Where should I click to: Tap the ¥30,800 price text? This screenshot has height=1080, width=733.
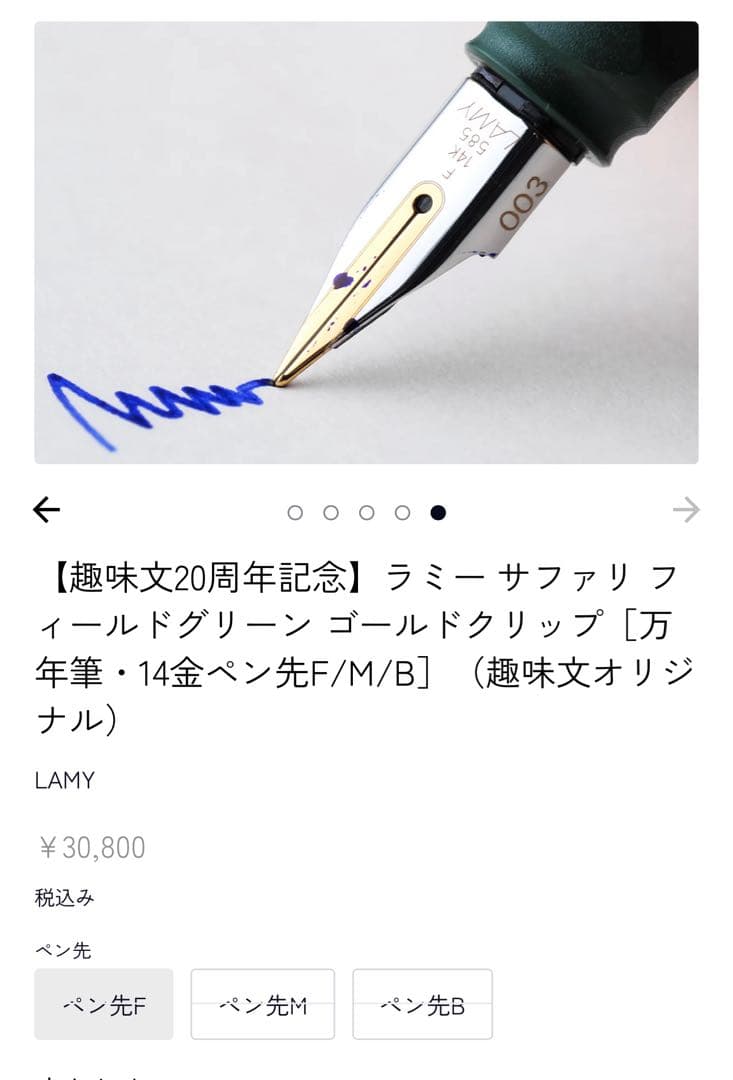click(x=91, y=848)
